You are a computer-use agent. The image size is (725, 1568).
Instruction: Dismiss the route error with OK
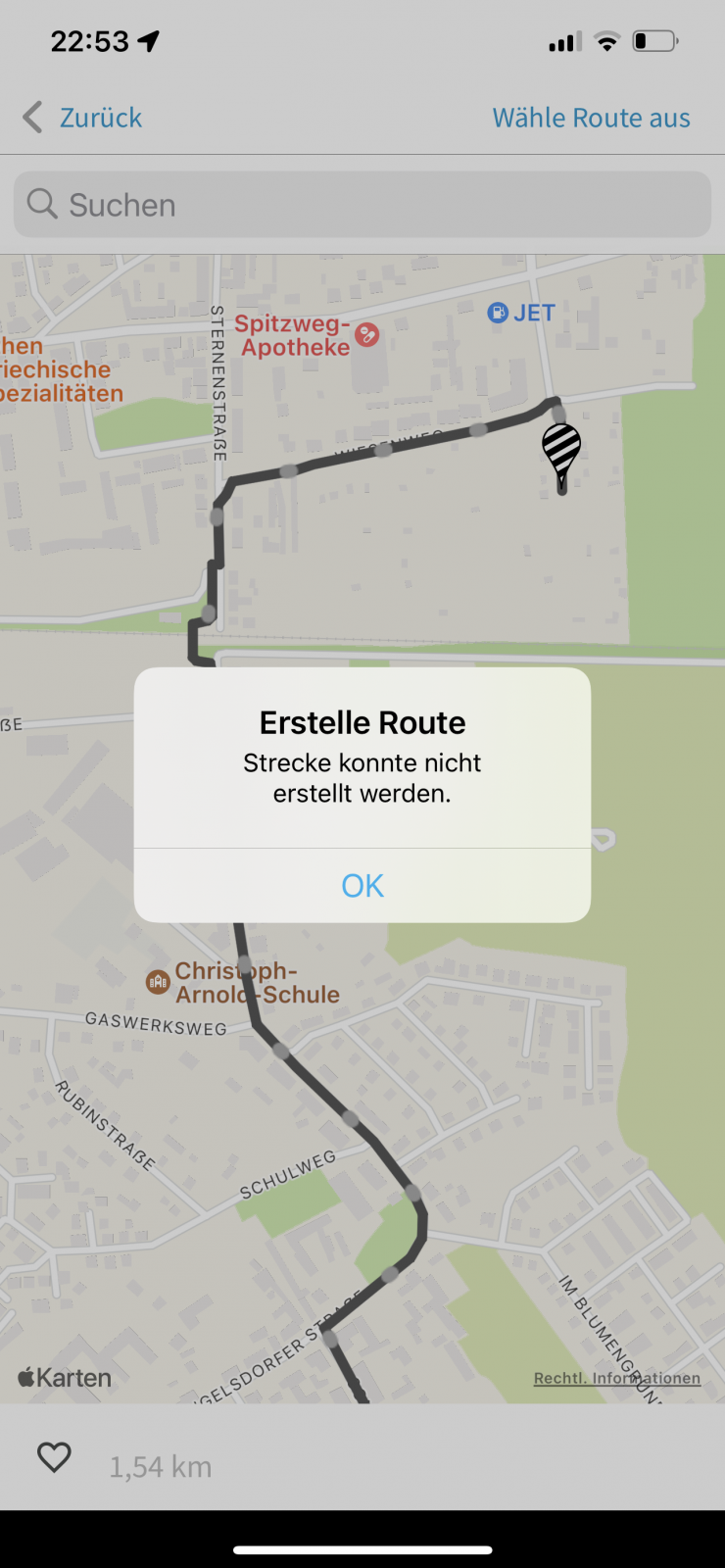pos(362,885)
